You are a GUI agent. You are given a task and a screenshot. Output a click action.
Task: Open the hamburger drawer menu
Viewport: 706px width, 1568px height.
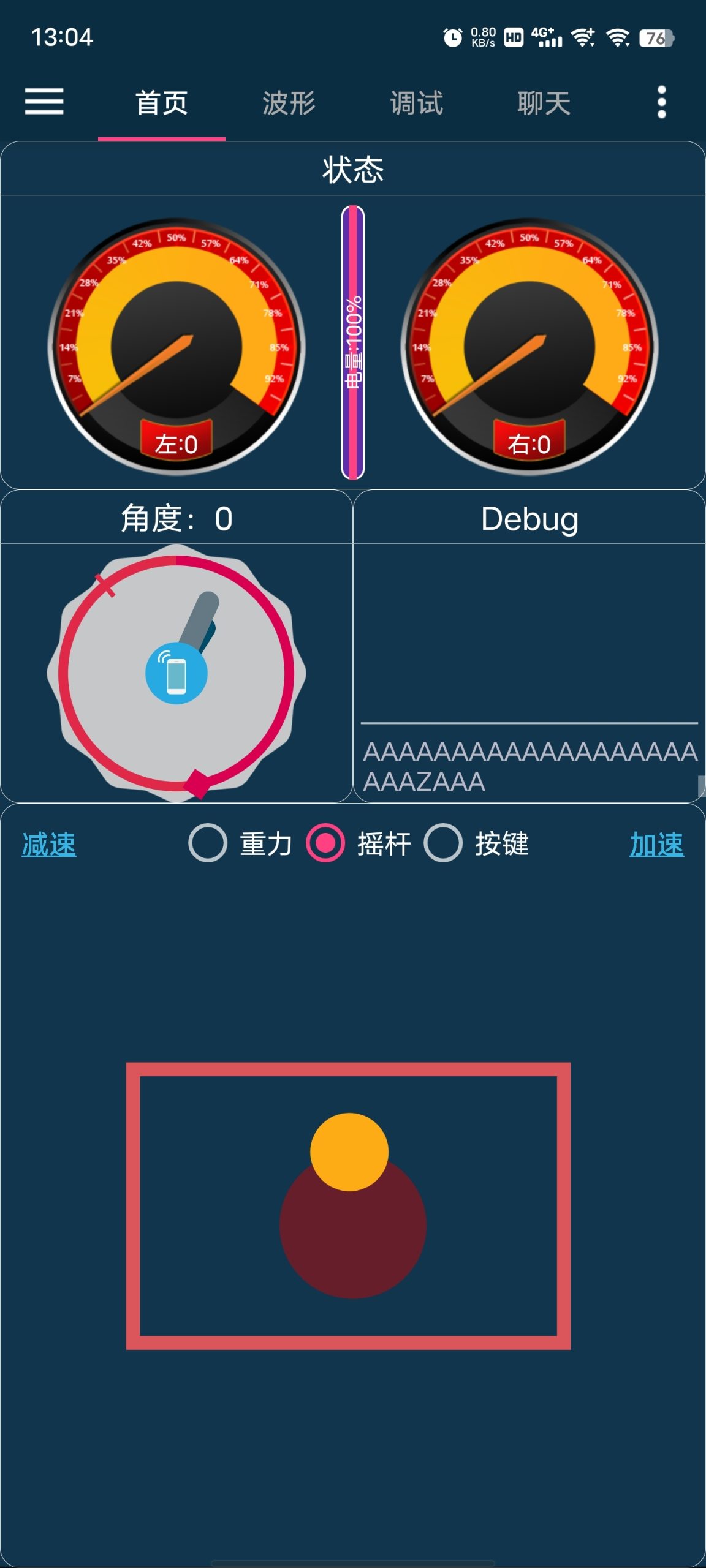click(x=44, y=102)
